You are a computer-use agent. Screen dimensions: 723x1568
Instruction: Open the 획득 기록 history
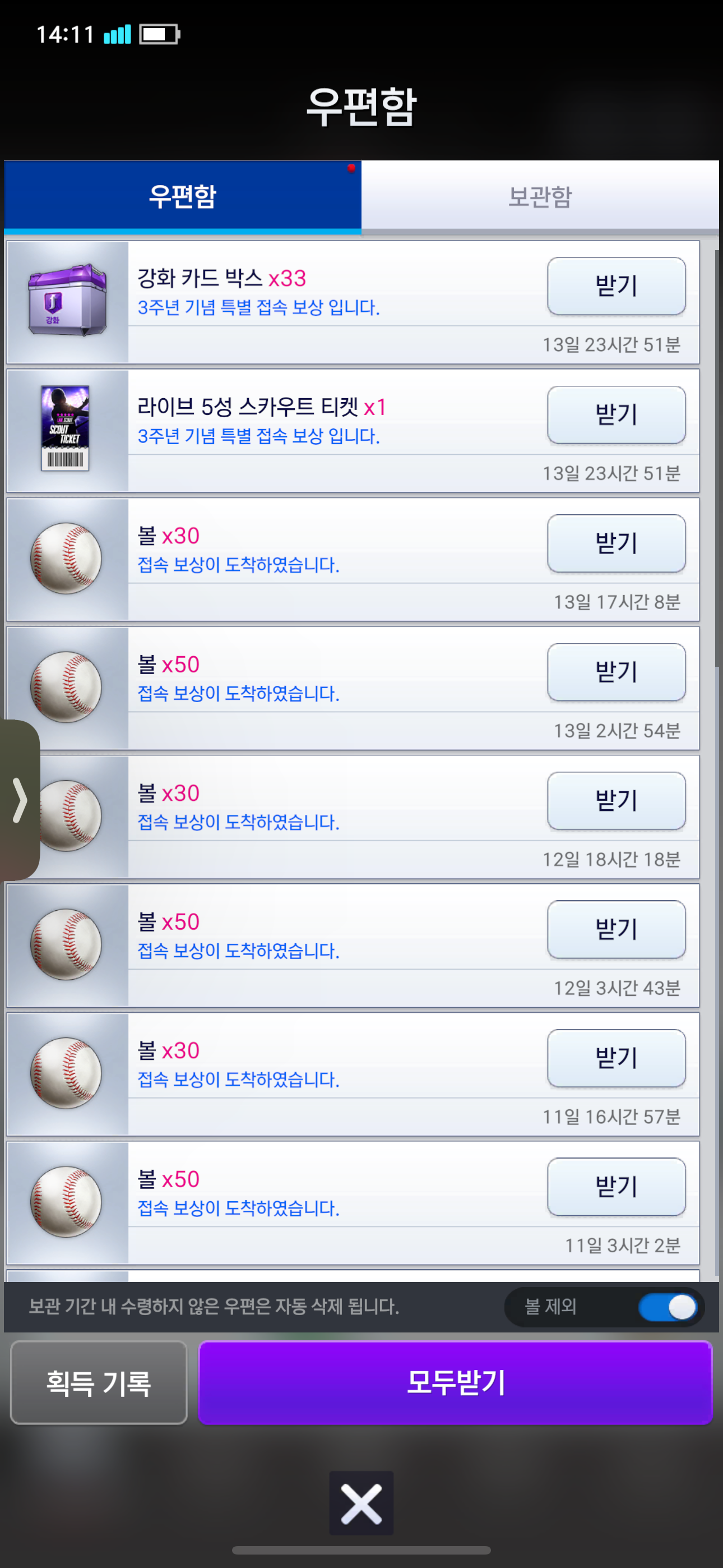(x=99, y=1382)
